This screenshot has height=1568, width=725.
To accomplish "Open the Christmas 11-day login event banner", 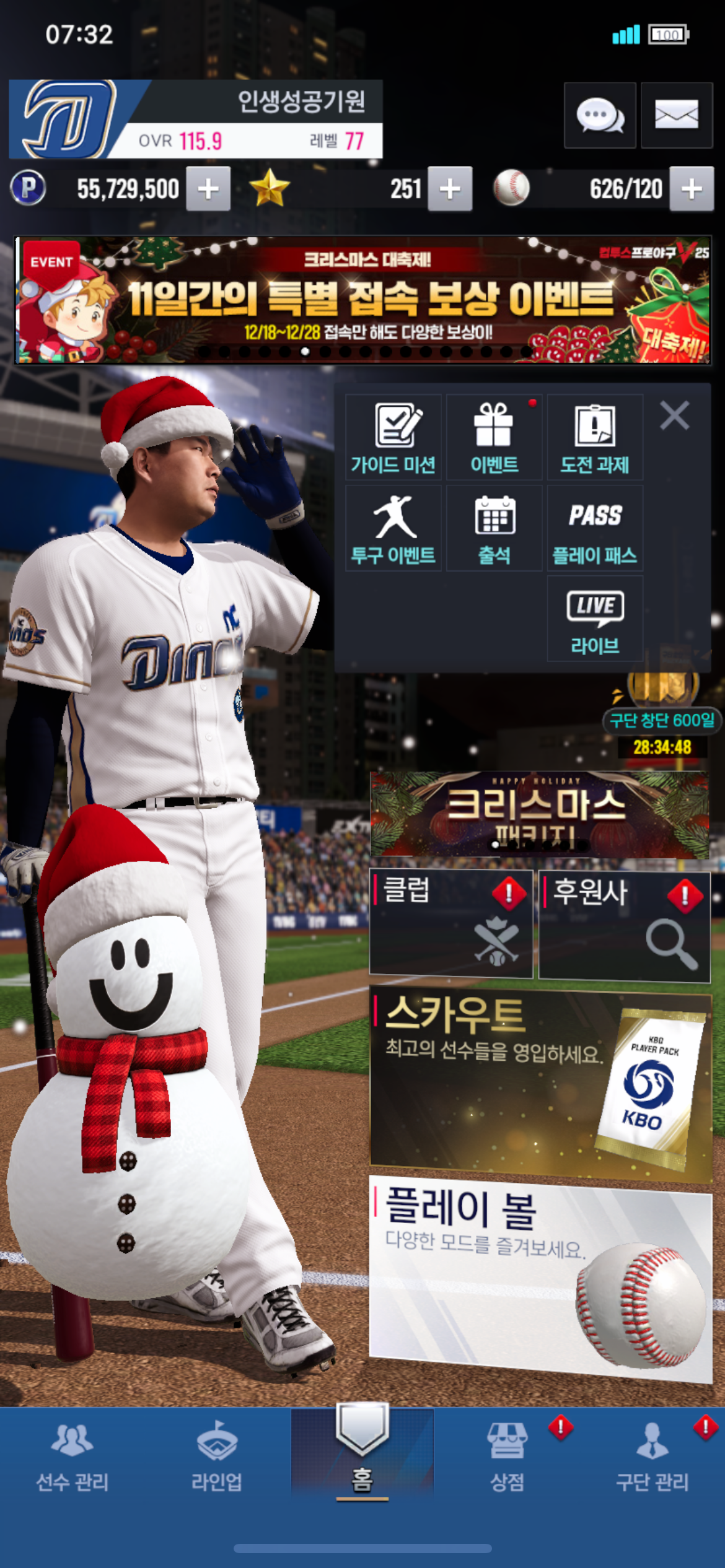I will pyautogui.click(x=362, y=300).
